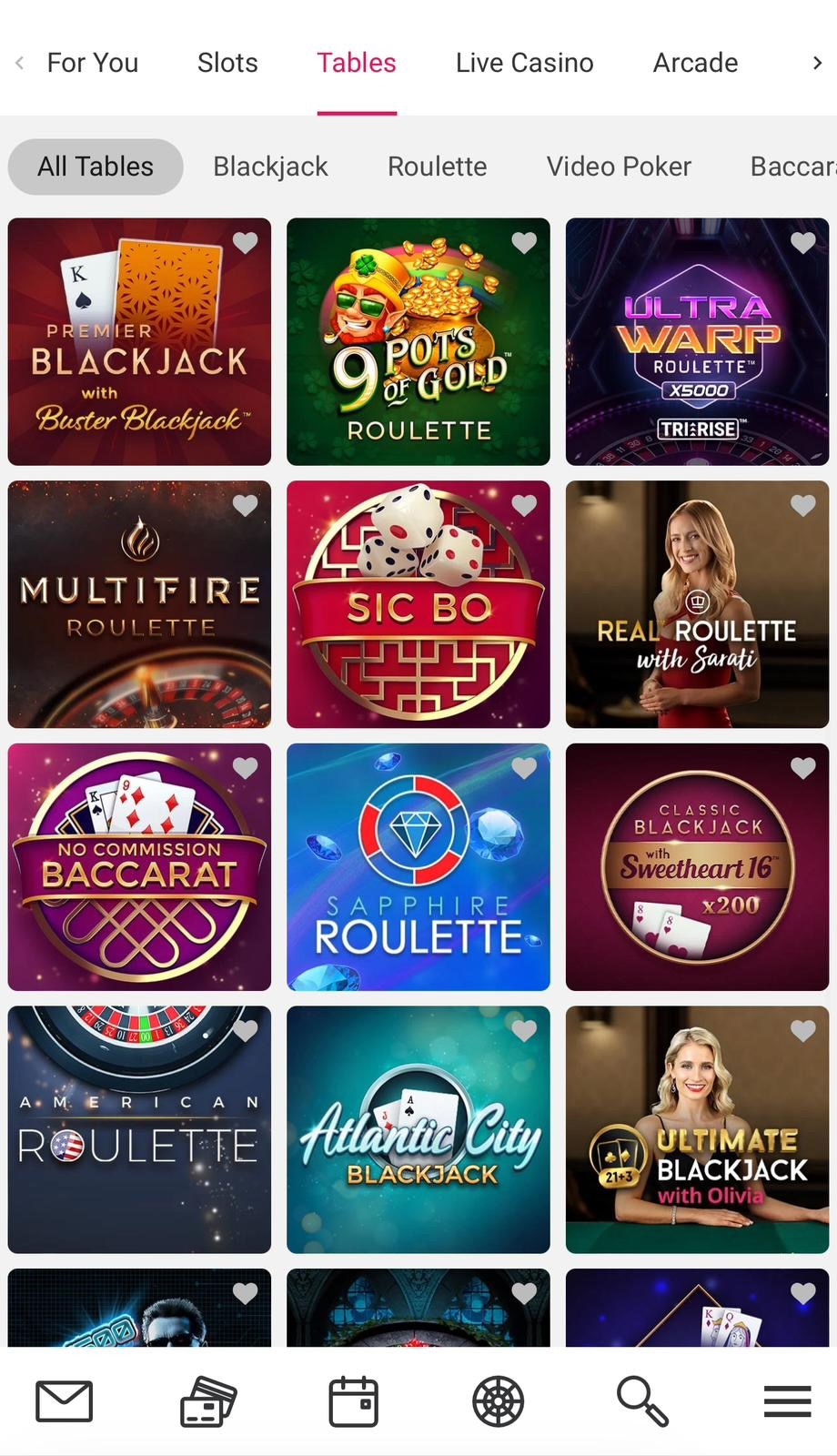
Task: Favorite Real Roulette with Sarati
Action: [802, 505]
